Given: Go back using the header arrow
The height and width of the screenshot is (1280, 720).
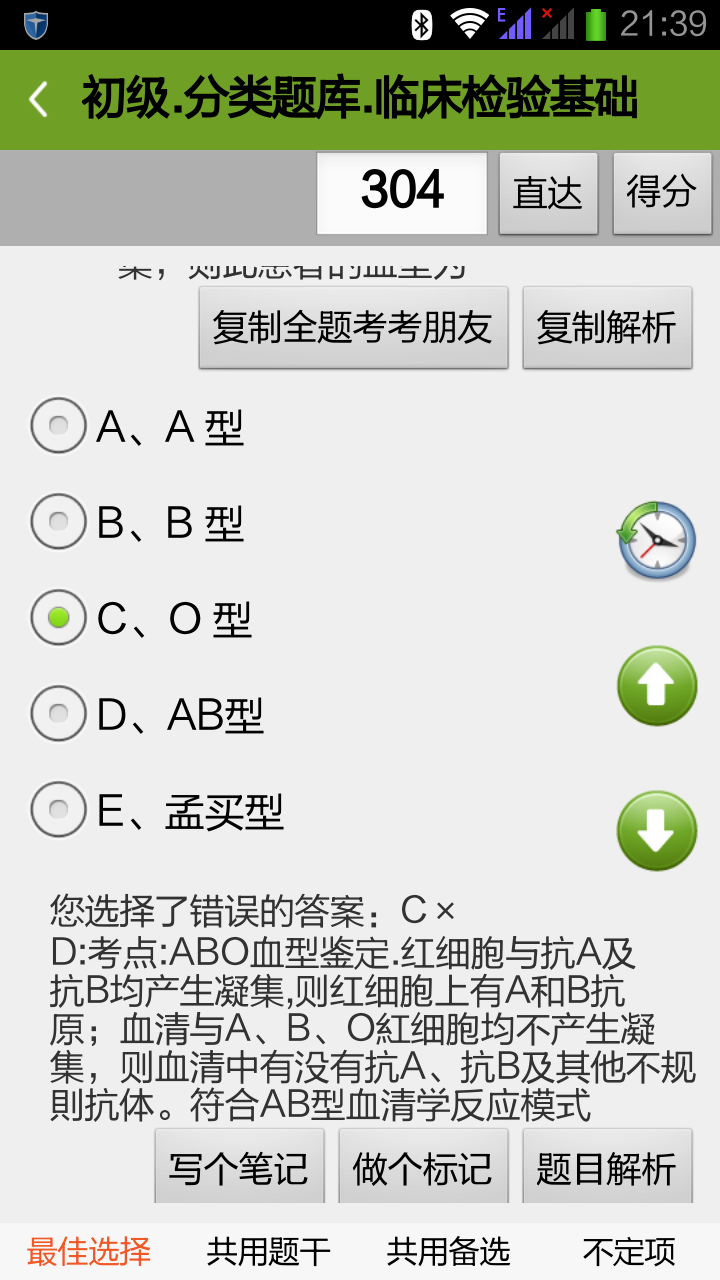Looking at the screenshot, I should (38, 100).
